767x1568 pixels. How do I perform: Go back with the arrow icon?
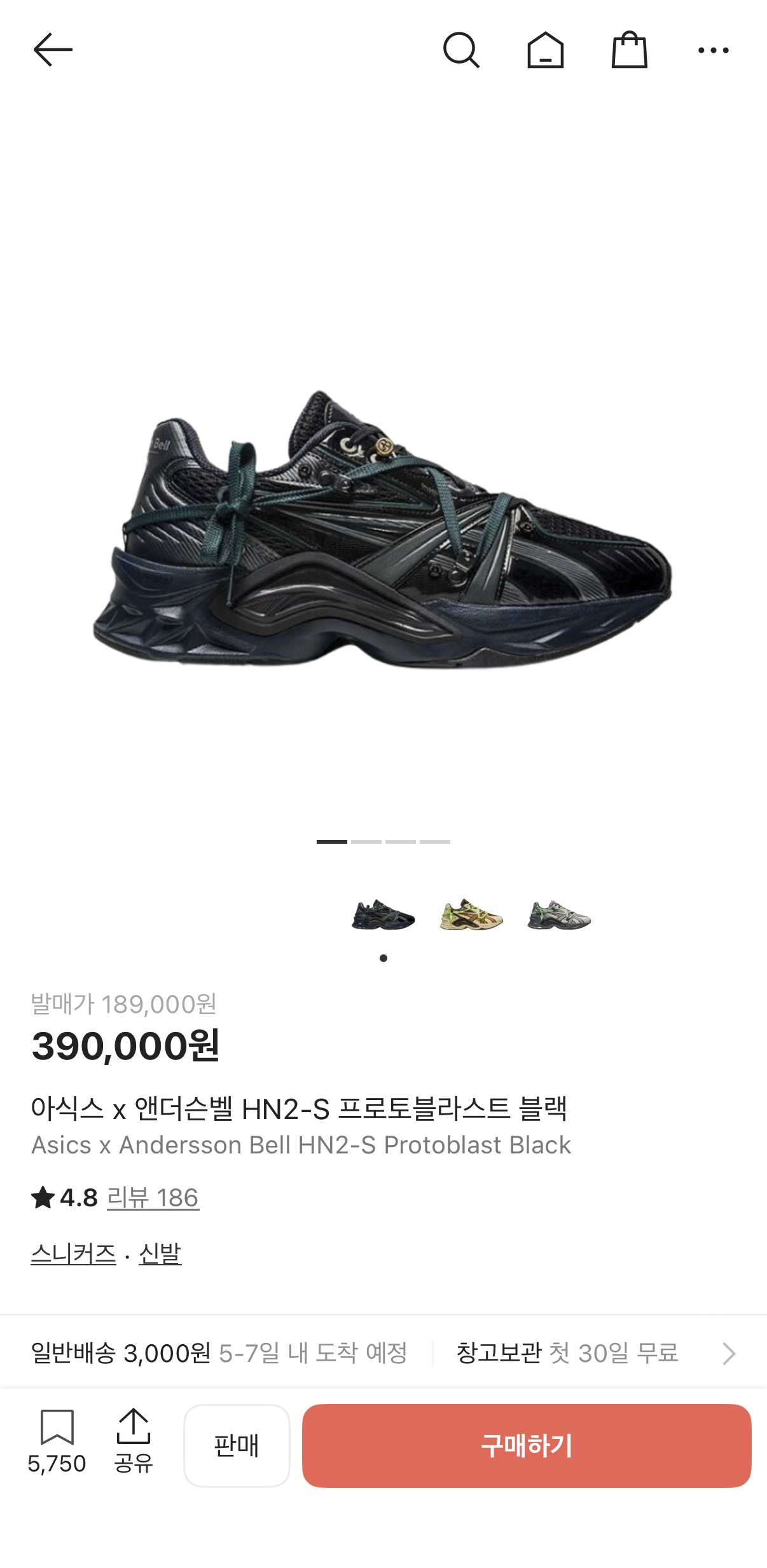point(53,50)
